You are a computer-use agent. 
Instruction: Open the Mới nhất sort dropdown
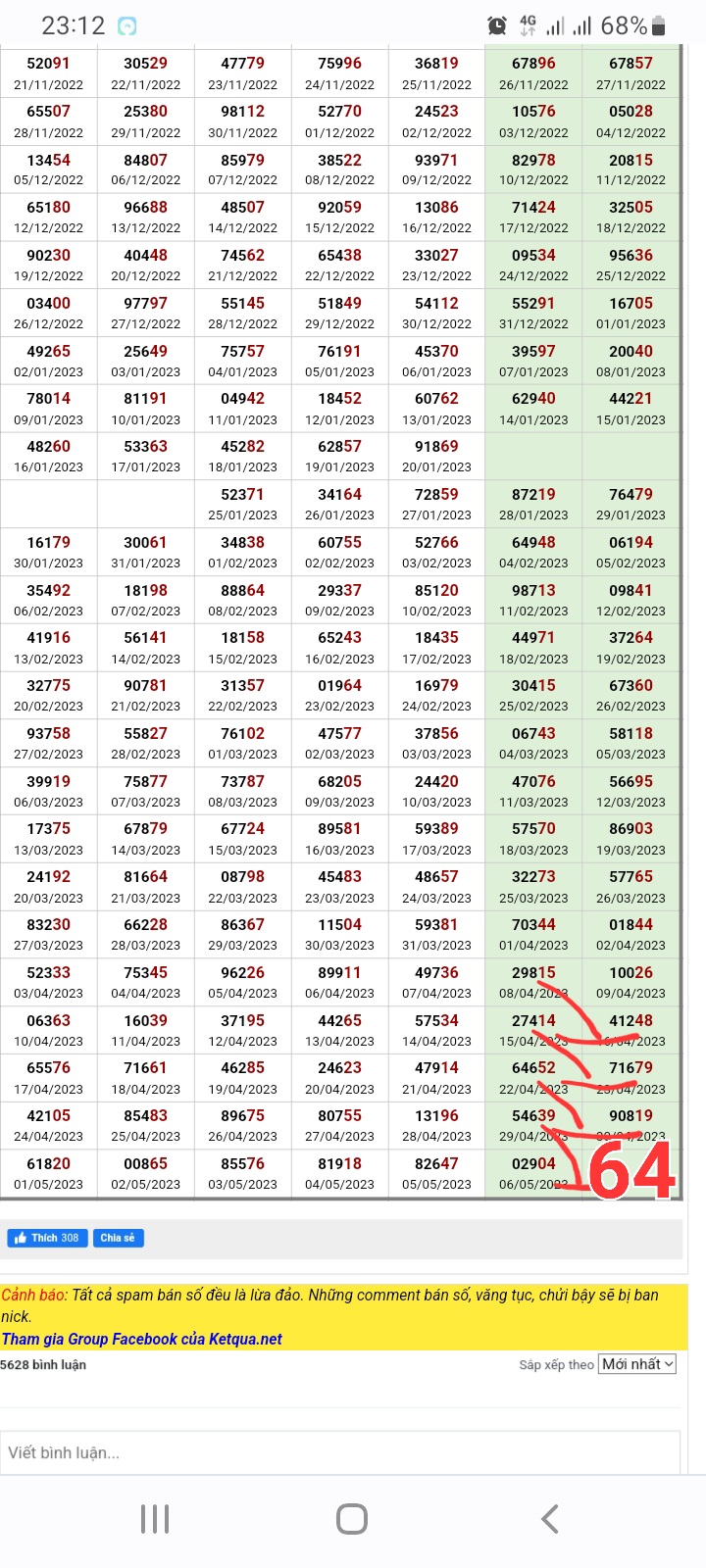click(638, 1364)
